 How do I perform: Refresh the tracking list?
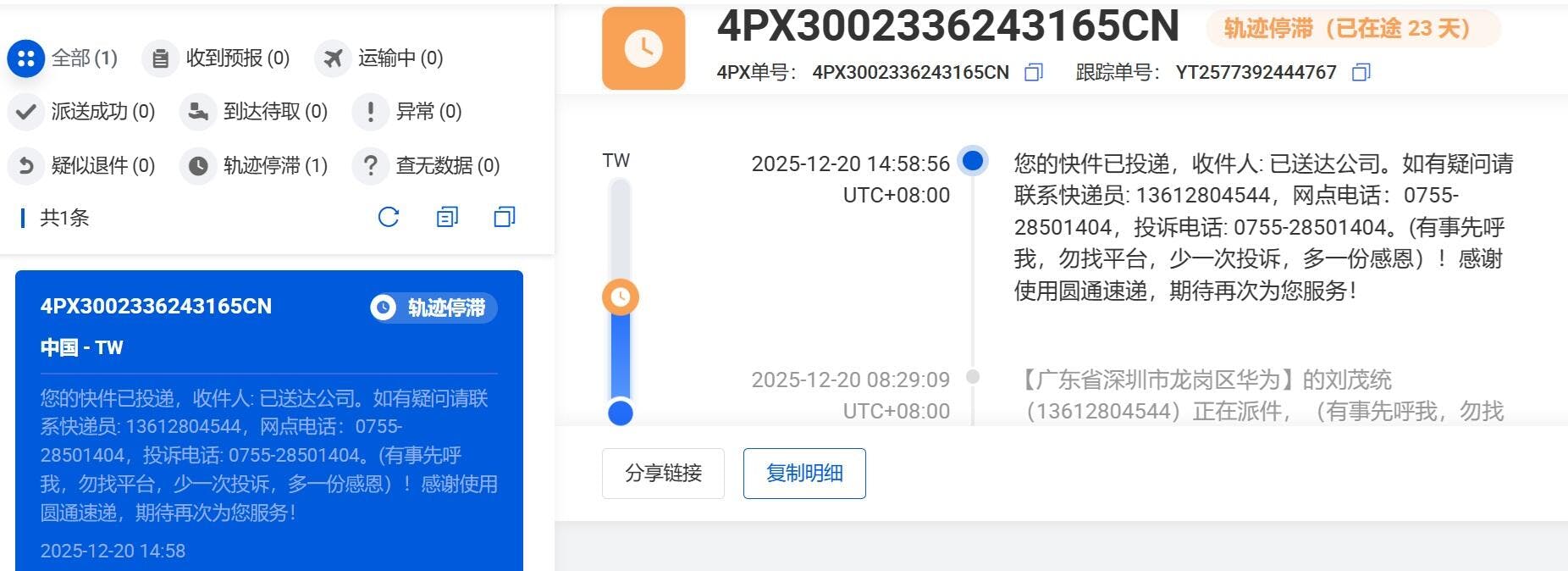point(389,218)
